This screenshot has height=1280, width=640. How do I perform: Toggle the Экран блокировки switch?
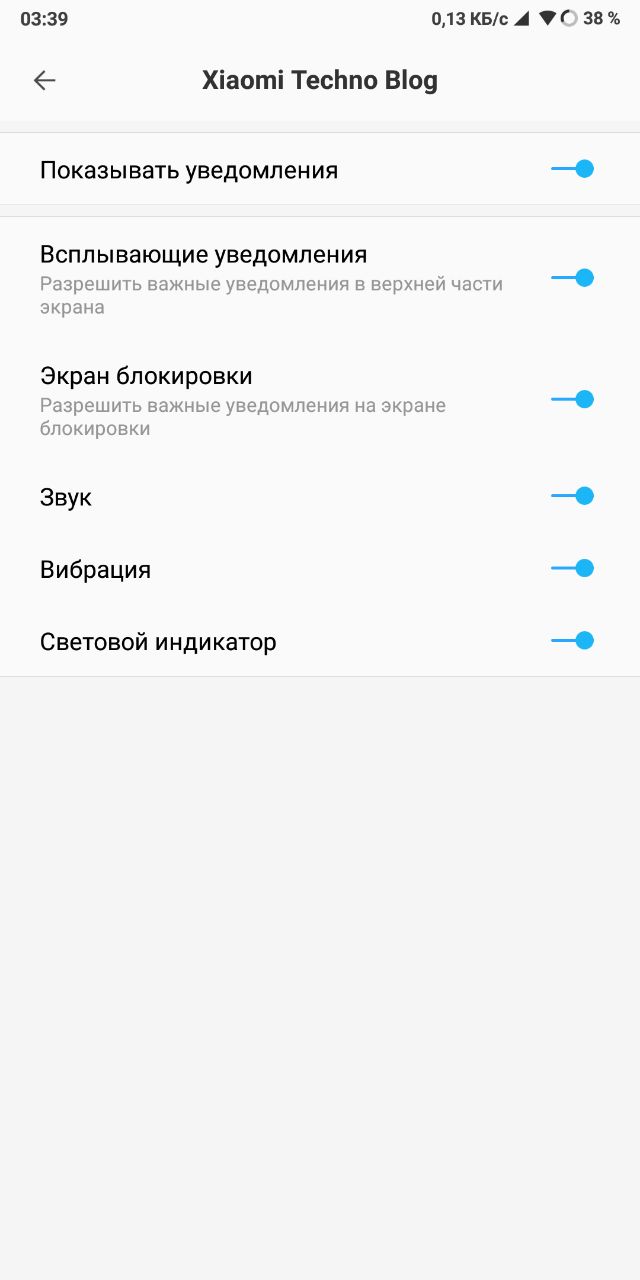pyautogui.click(x=573, y=399)
